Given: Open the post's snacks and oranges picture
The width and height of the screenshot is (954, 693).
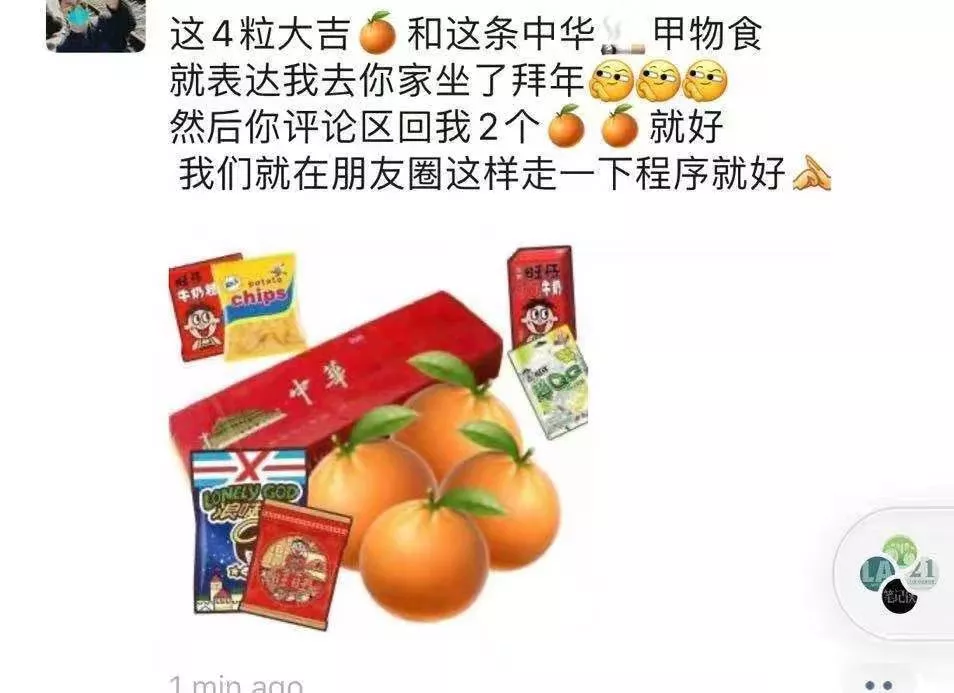Looking at the screenshot, I should pos(378,438).
